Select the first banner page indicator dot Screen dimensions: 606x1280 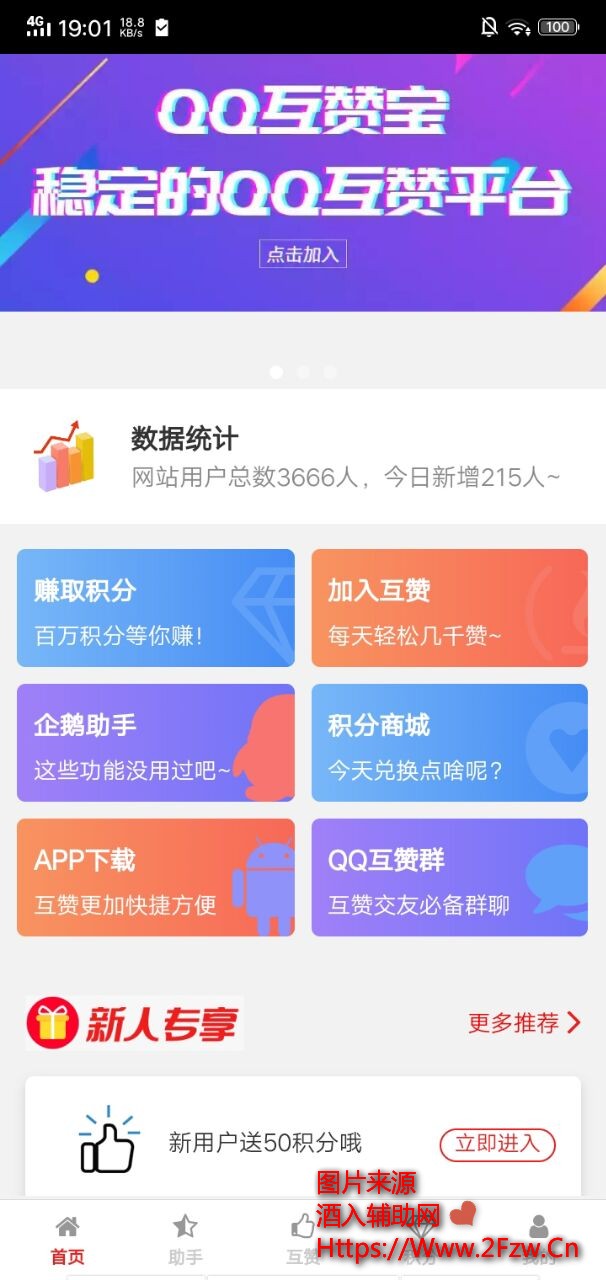pyautogui.click(x=277, y=372)
